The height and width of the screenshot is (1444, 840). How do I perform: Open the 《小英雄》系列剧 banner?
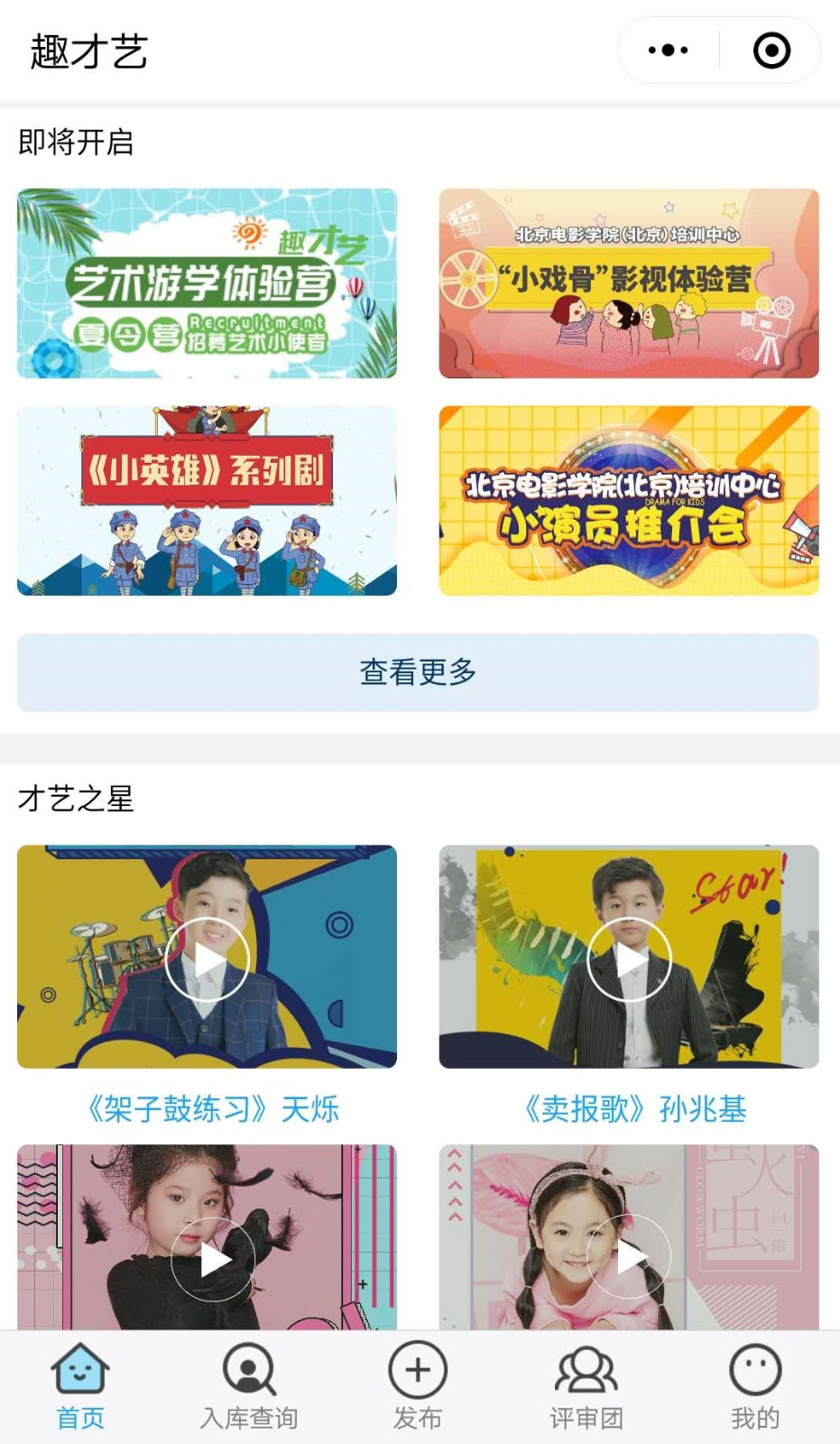[207, 501]
